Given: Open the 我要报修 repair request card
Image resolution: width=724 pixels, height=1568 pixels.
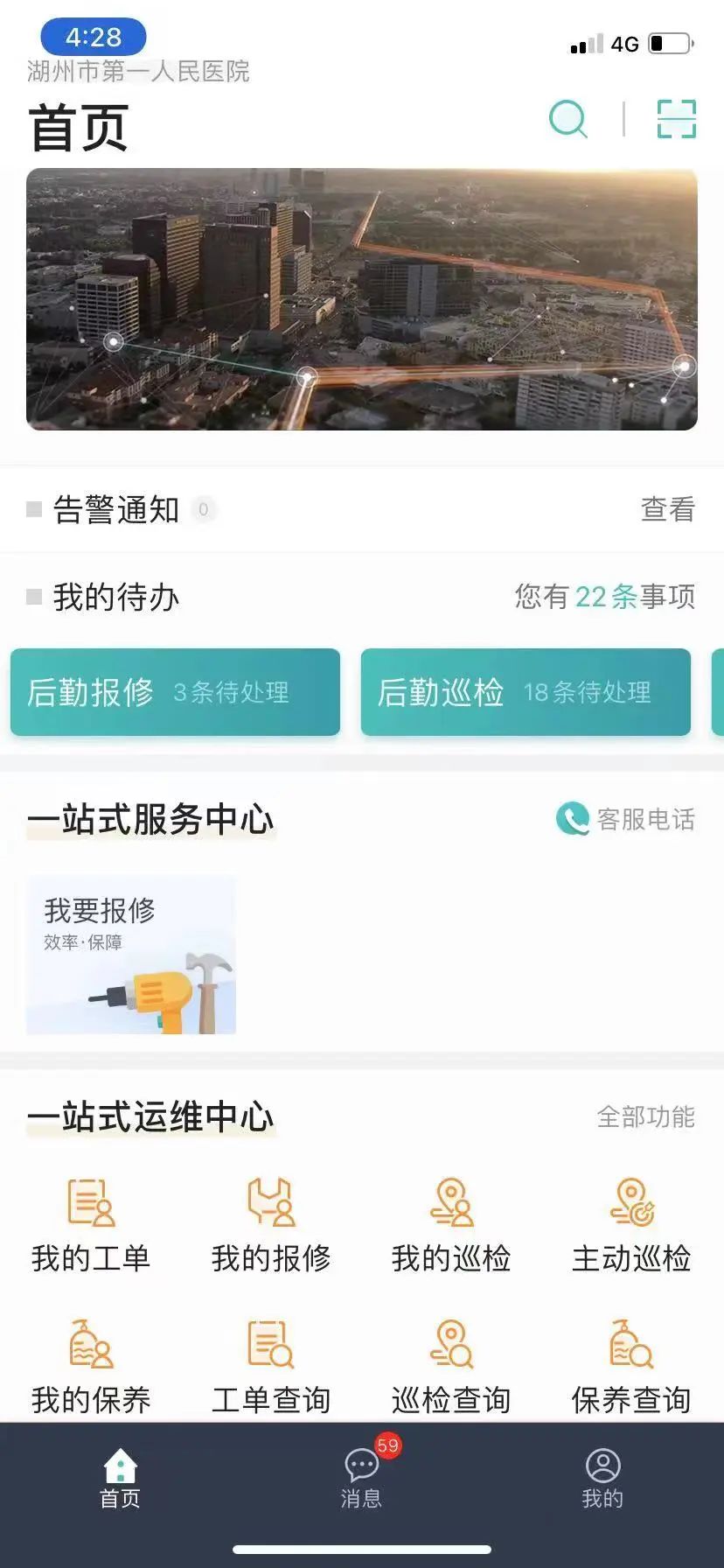Looking at the screenshot, I should tap(131, 955).
